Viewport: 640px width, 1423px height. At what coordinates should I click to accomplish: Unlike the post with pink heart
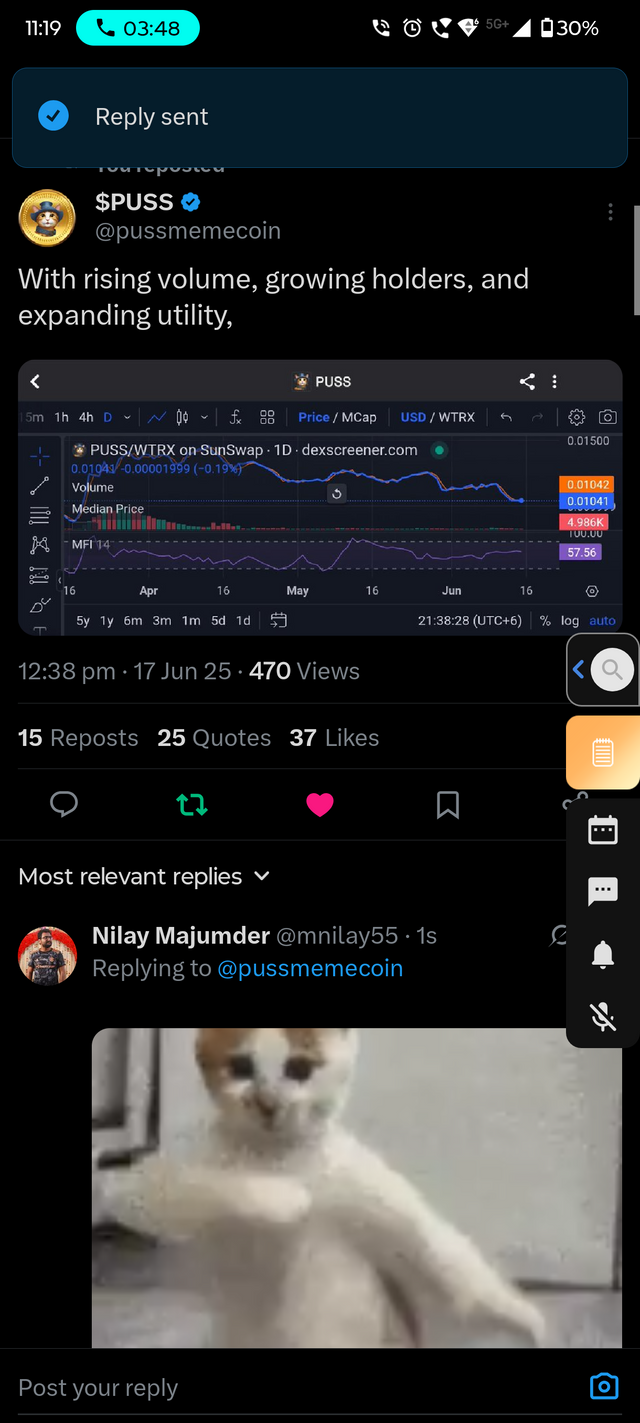(320, 804)
